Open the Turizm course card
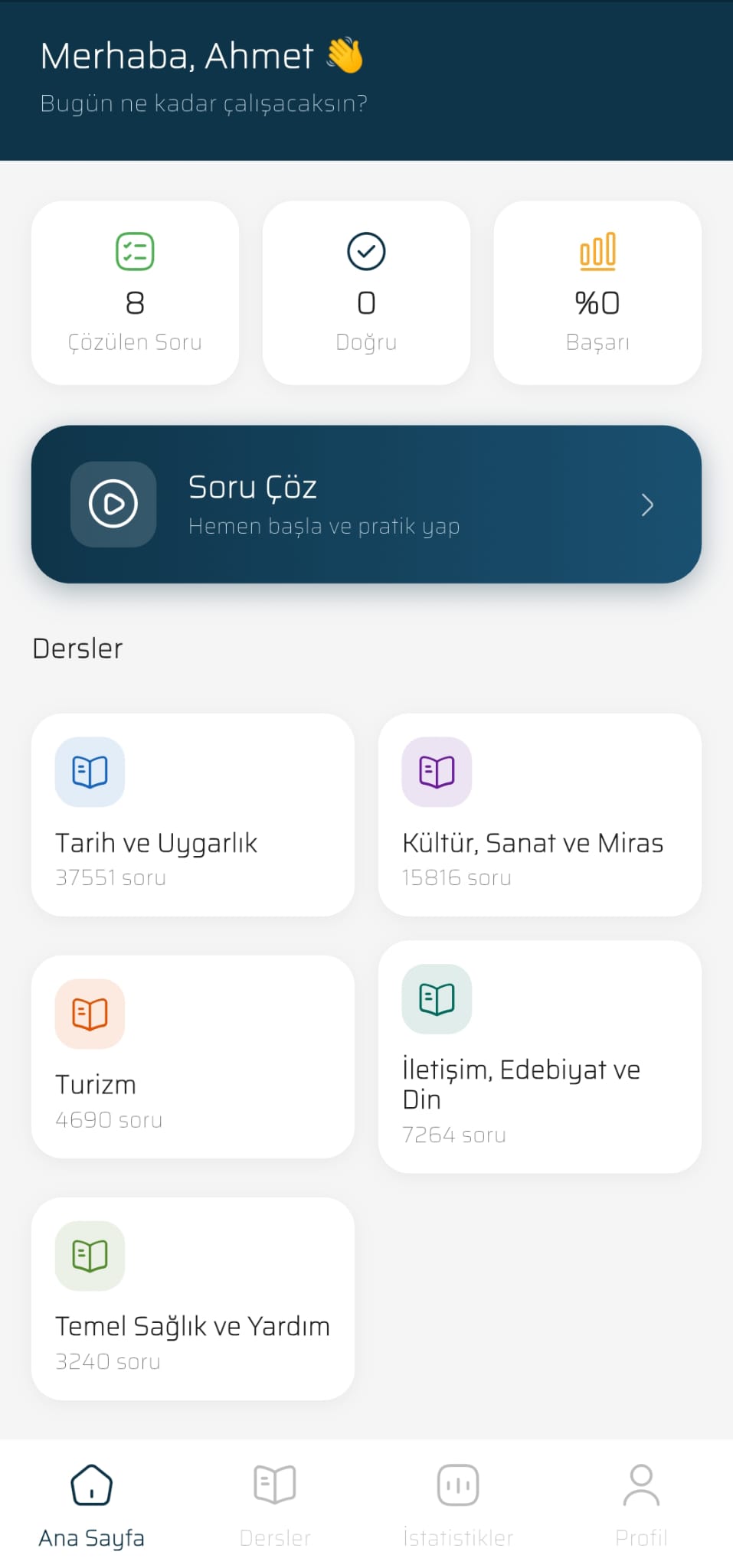Screen dimensions: 733x1568 [192, 1057]
